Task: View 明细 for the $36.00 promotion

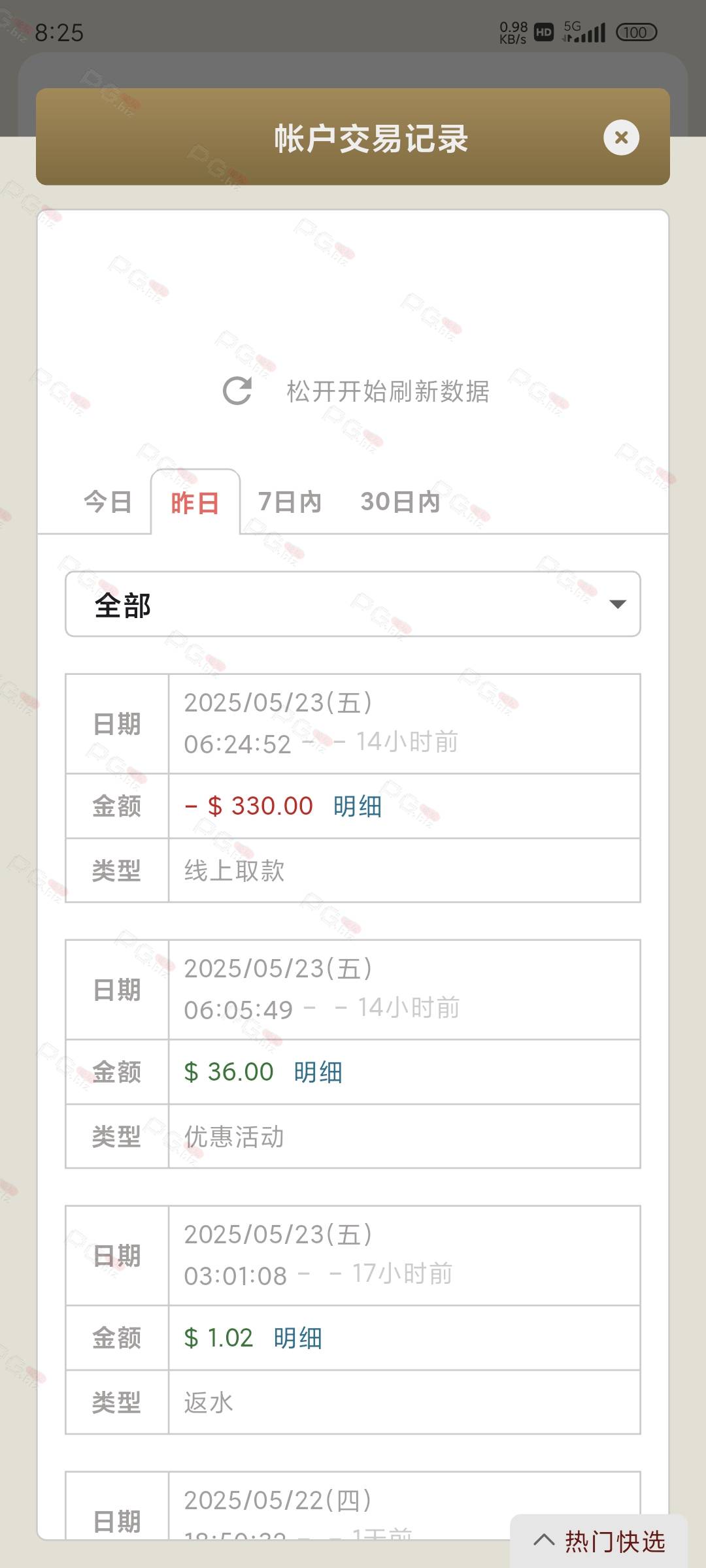Action: tap(318, 1072)
